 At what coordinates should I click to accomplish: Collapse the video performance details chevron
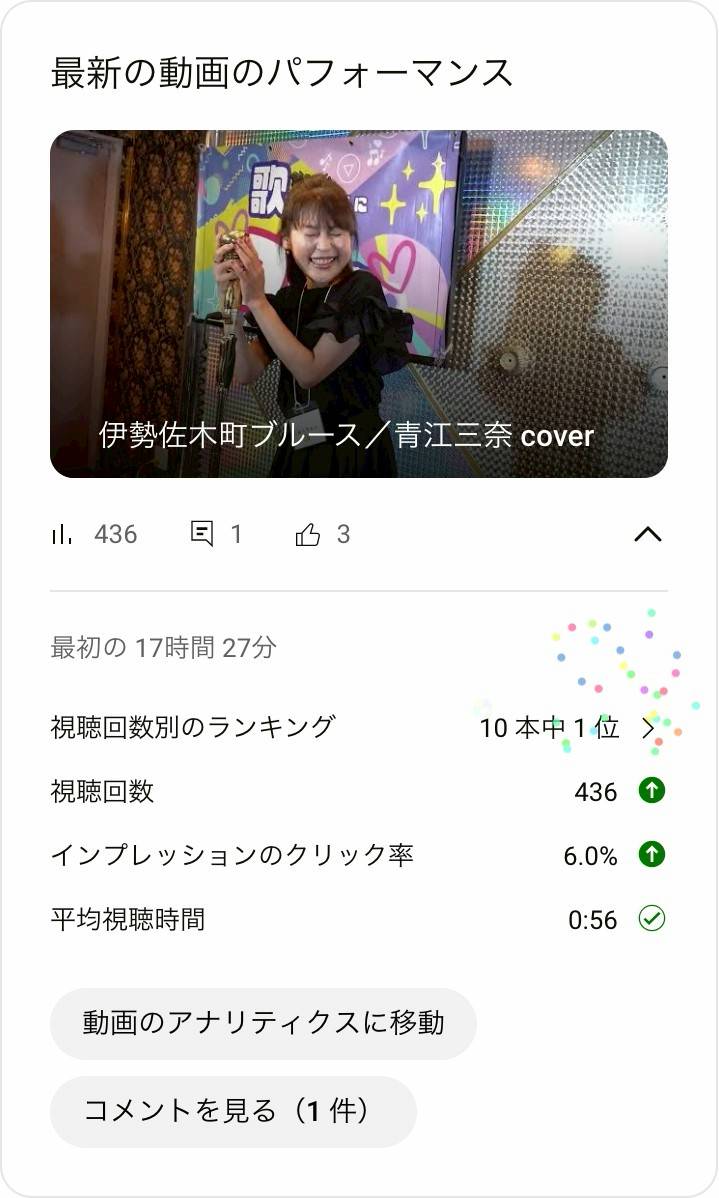pos(648,535)
